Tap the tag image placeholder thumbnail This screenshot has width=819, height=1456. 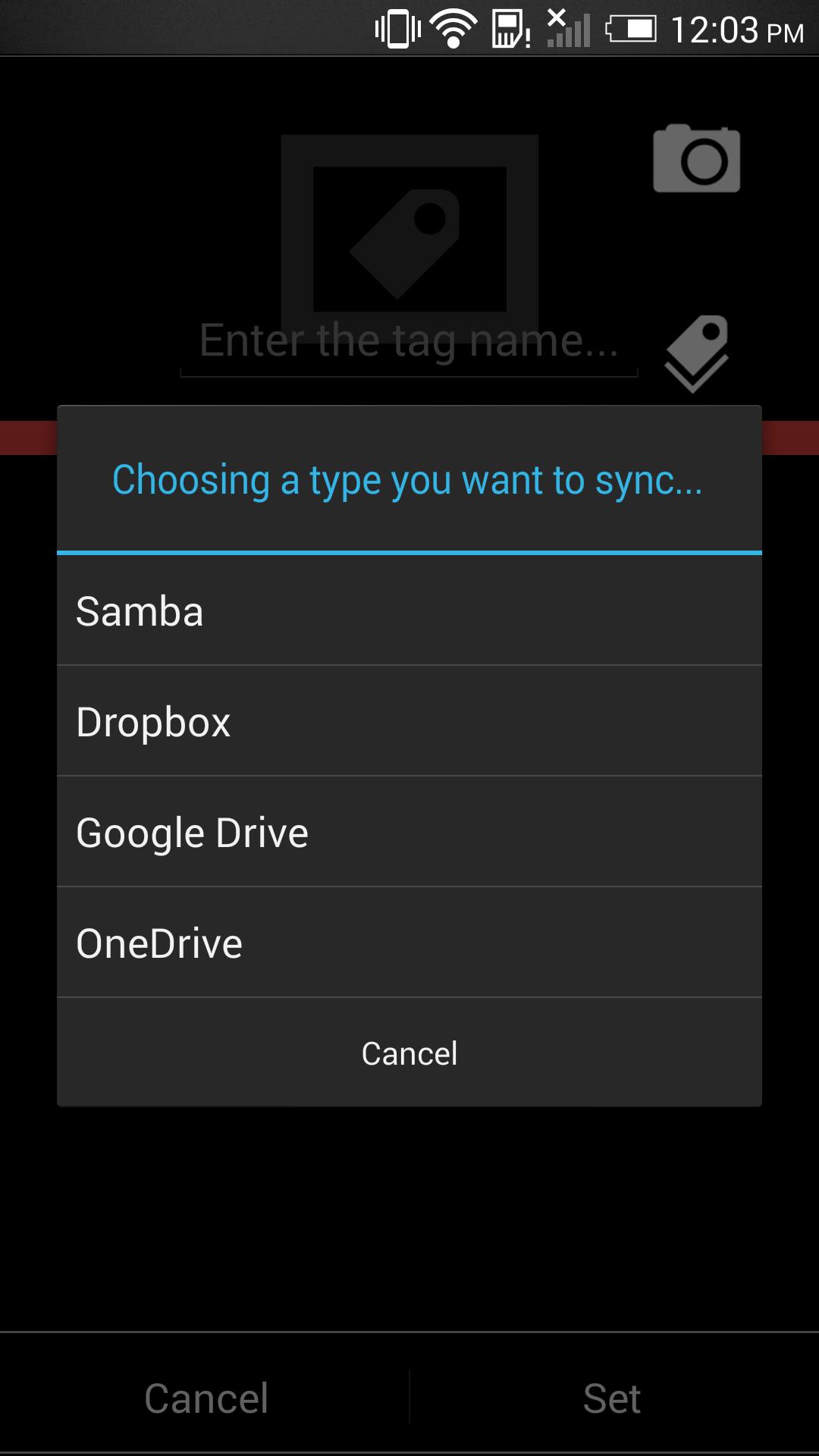point(409,235)
